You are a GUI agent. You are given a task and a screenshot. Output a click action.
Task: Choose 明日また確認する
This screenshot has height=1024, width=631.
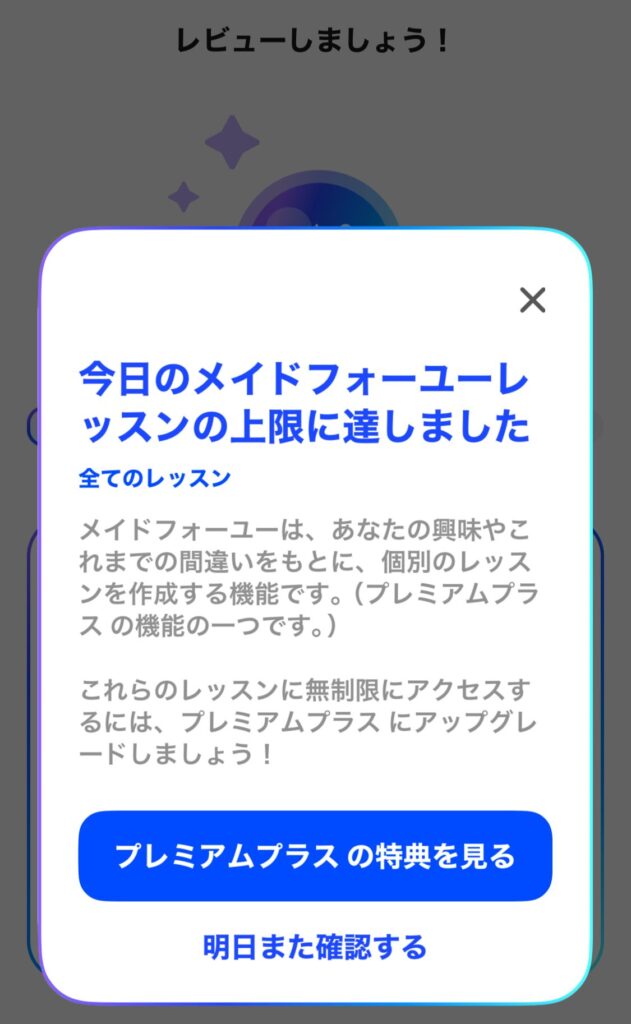point(315,946)
